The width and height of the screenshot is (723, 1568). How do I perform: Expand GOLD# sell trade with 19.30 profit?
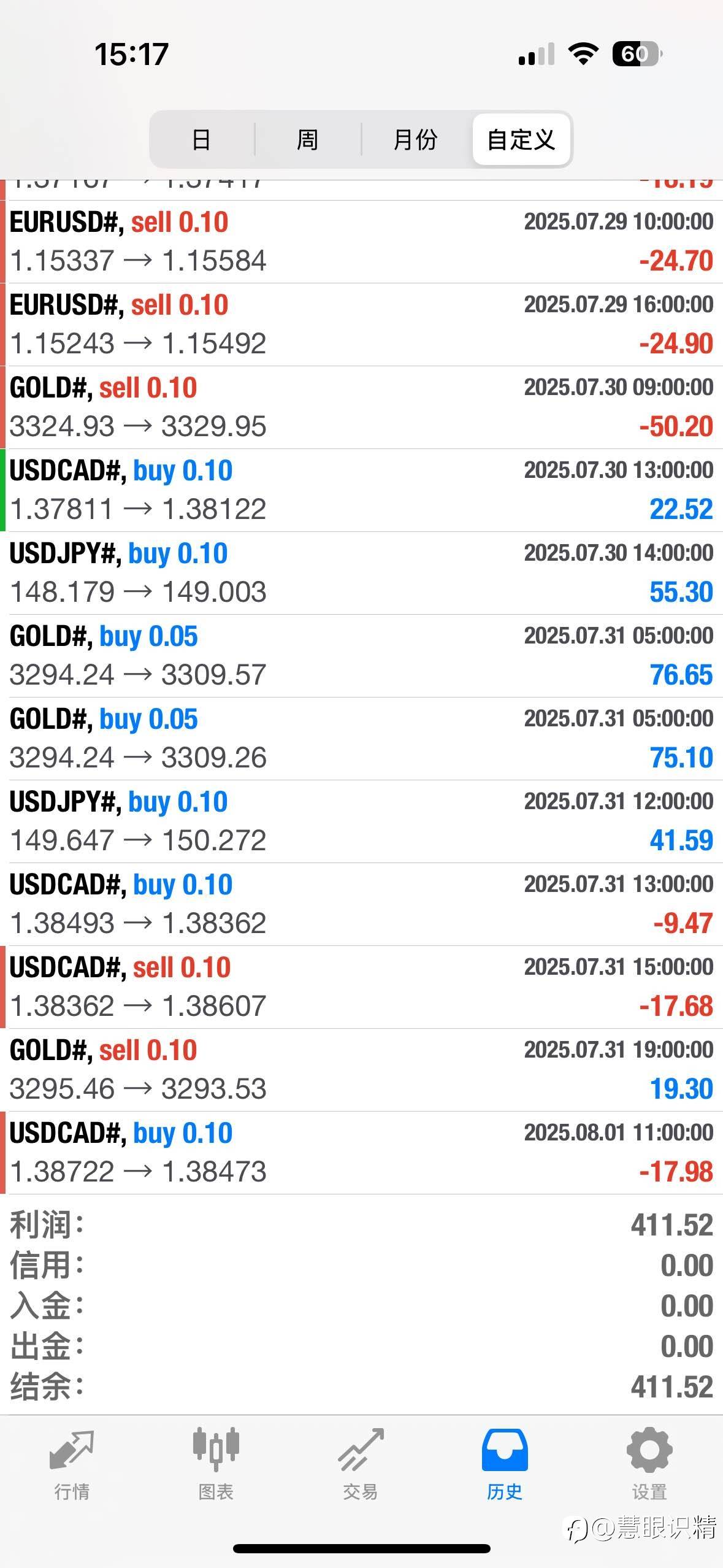[x=361, y=1070]
